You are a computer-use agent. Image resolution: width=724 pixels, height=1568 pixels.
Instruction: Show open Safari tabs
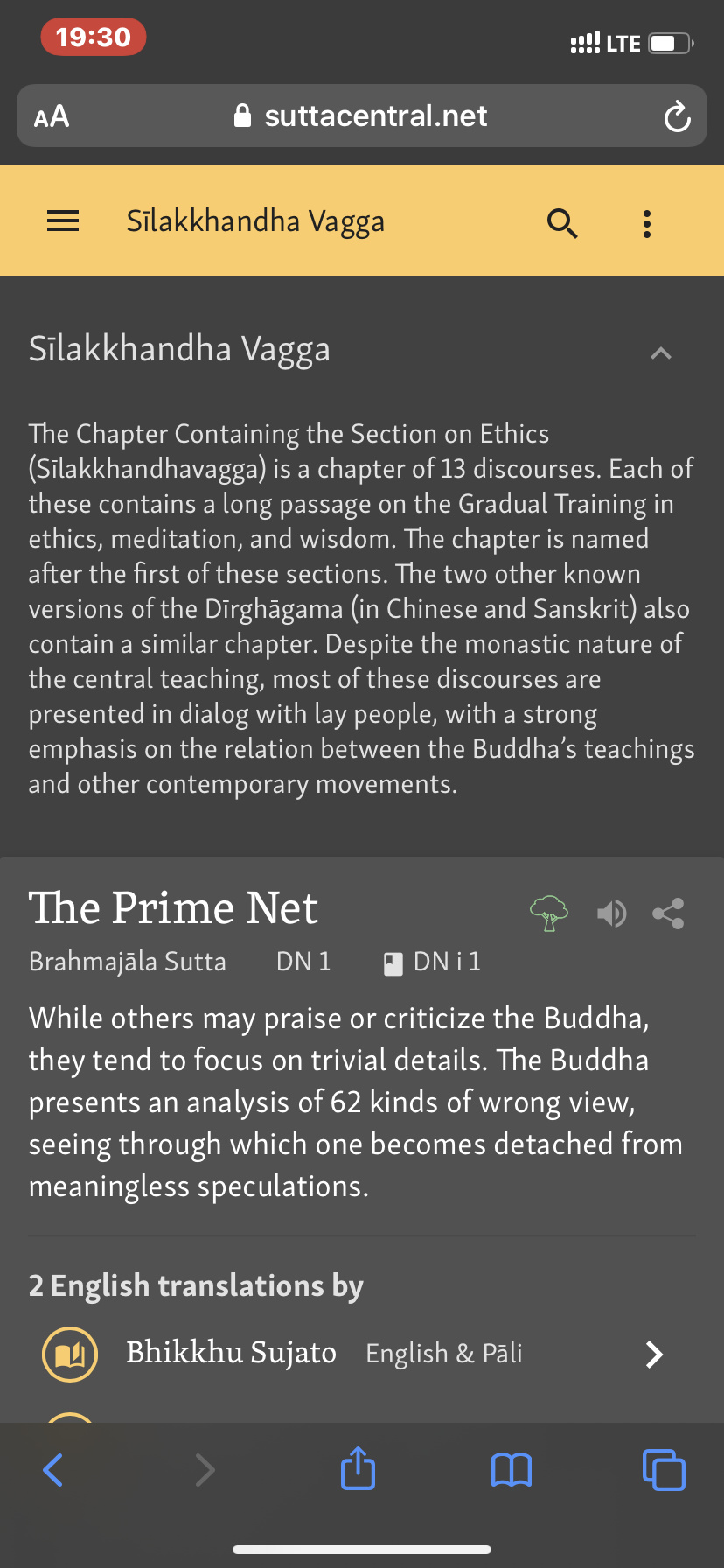point(664,1470)
